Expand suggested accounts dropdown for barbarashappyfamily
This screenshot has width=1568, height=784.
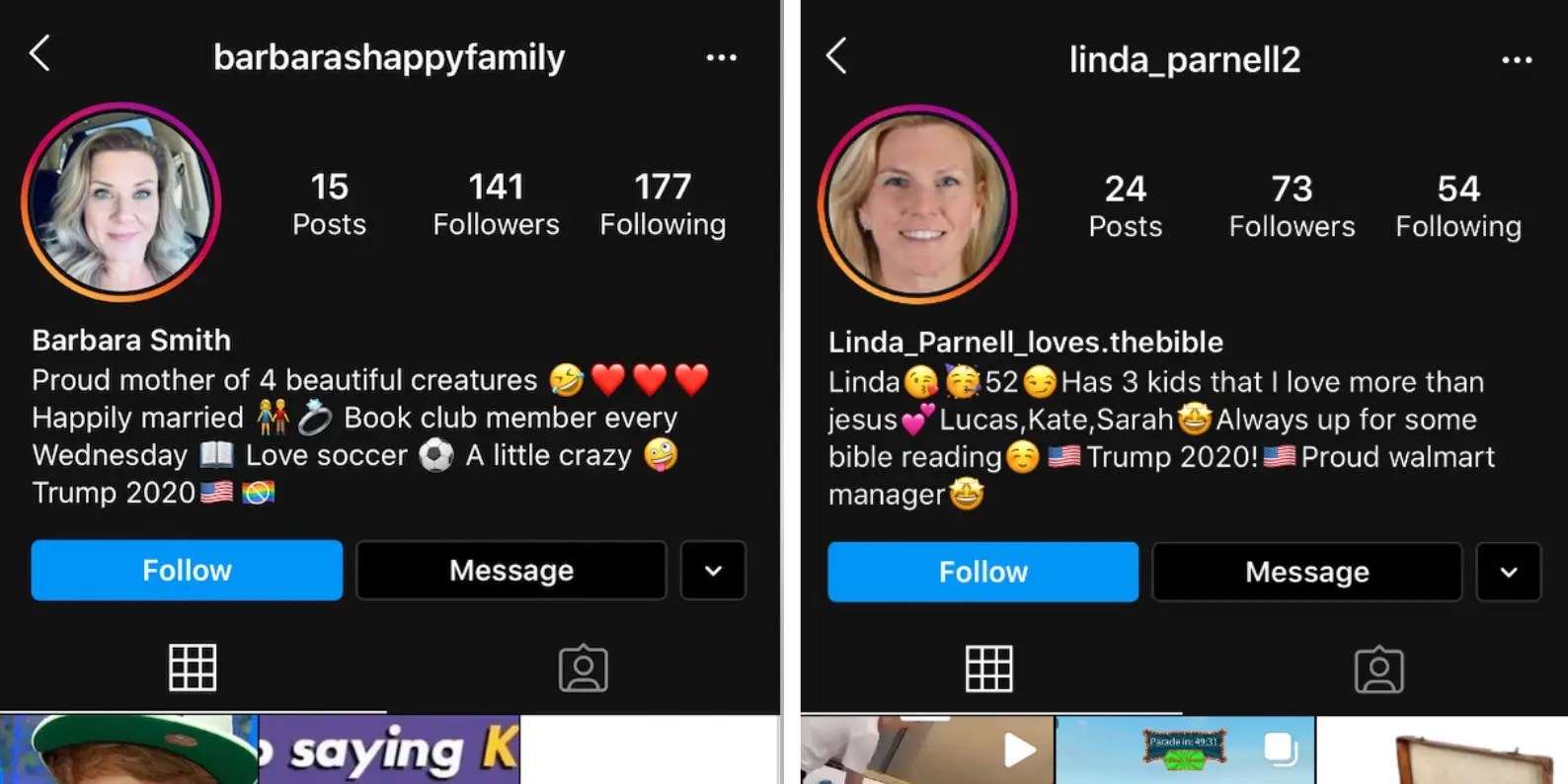713,570
